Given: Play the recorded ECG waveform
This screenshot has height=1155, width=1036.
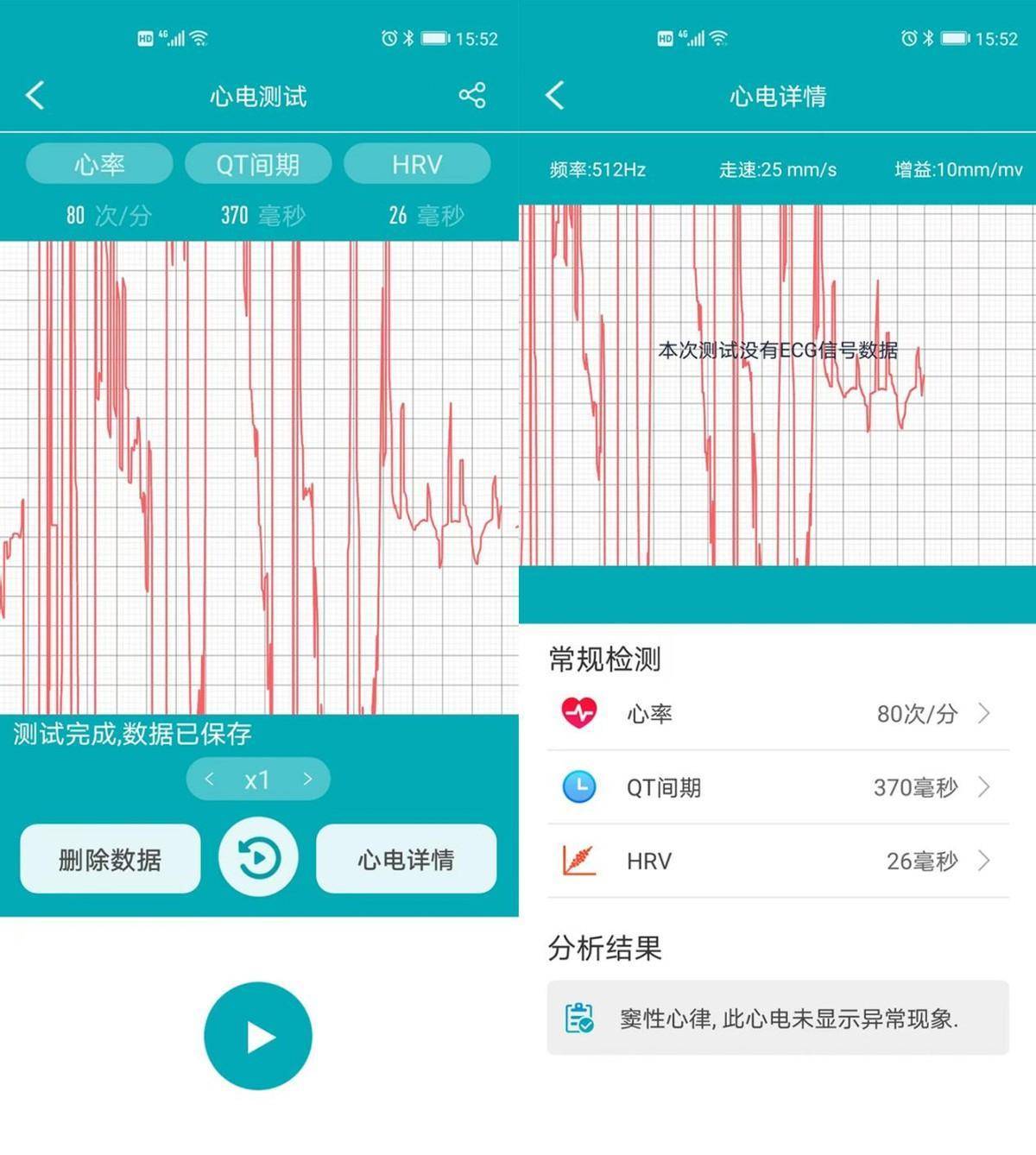Looking at the screenshot, I should [258, 1036].
